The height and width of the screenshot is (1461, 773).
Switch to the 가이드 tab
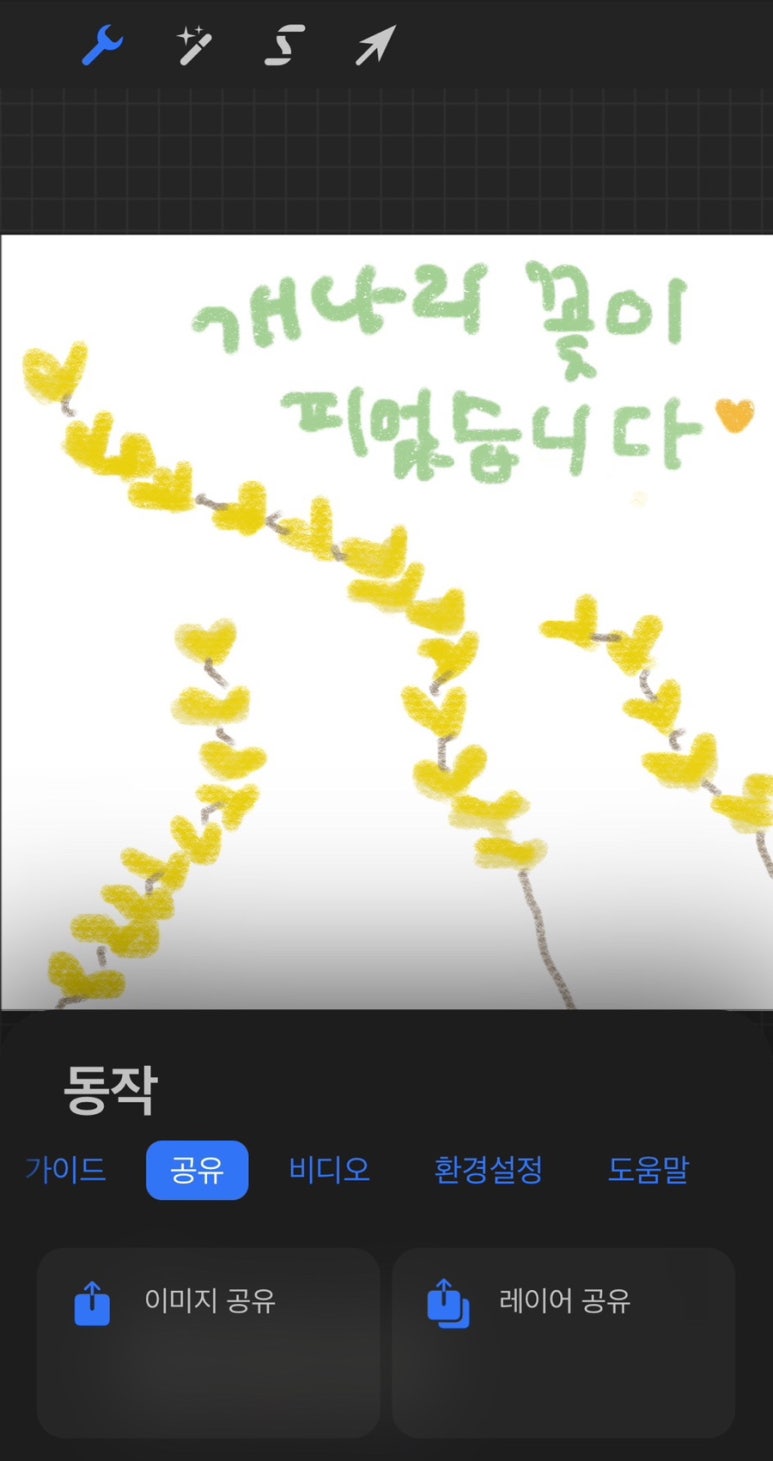pos(66,1169)
